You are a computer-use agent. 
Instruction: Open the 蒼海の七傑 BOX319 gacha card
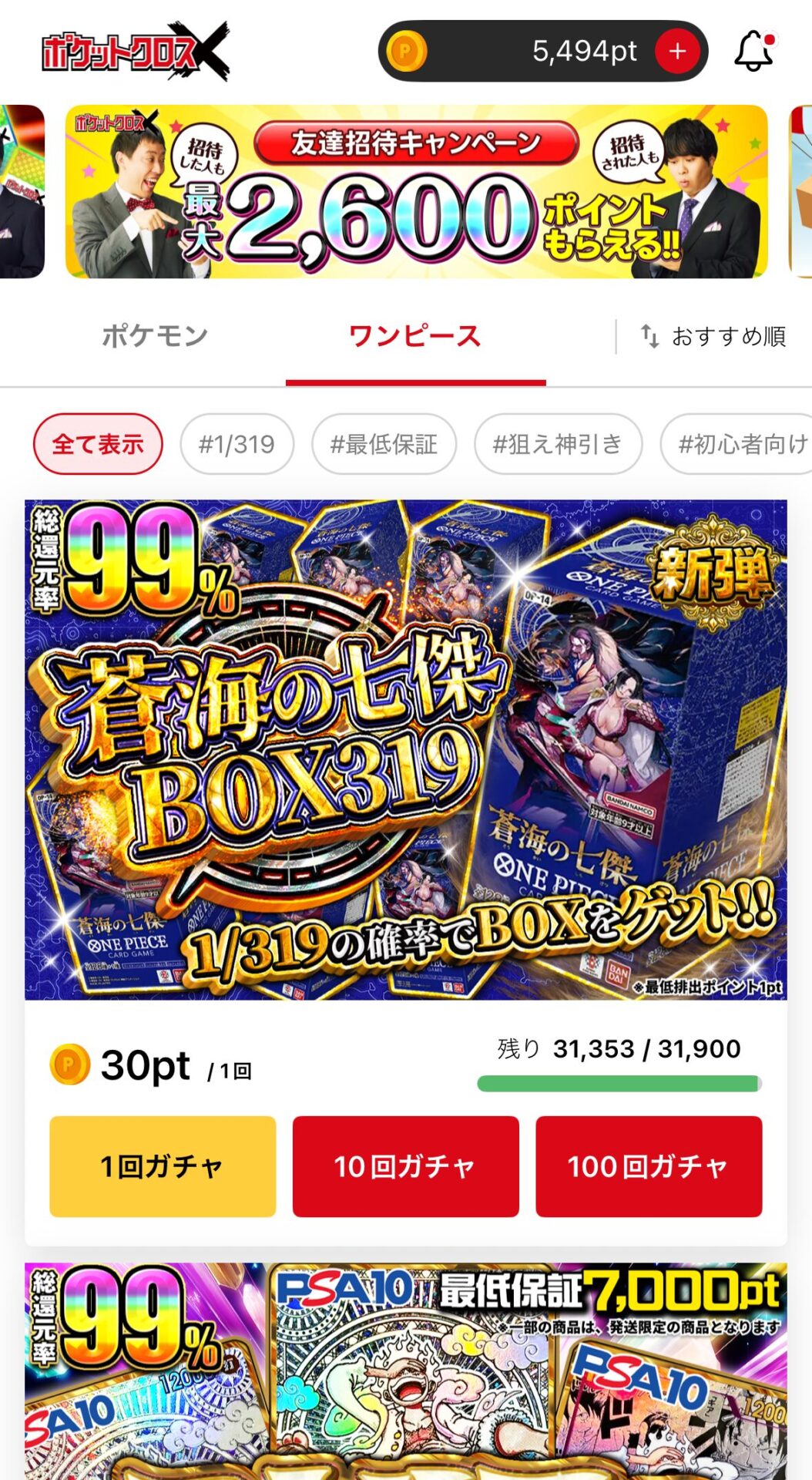click(405, 749)
